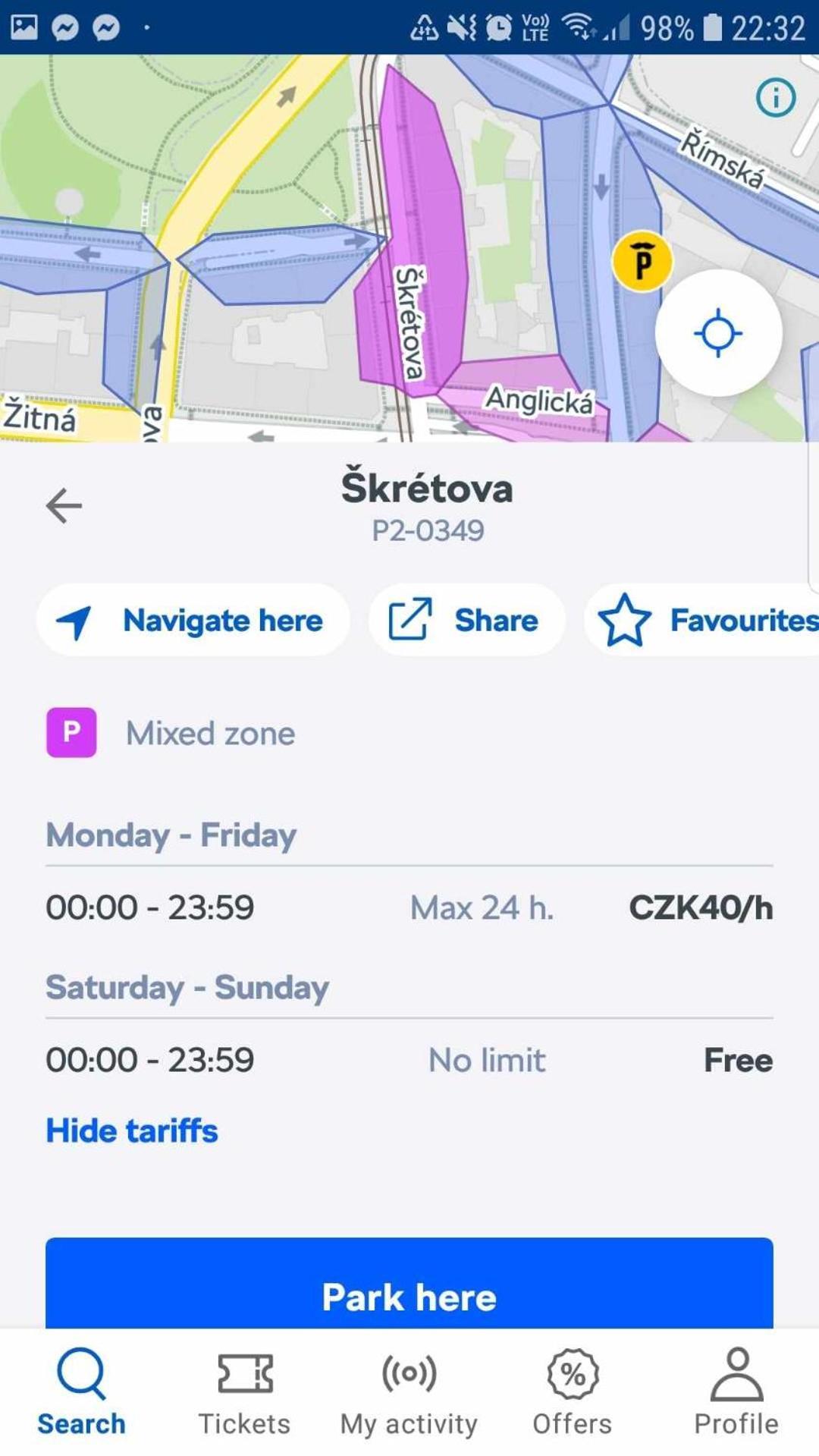Screen dimensions: 819x1456
Task: Open the Offers tab
Action: [x=573, y=1392]
